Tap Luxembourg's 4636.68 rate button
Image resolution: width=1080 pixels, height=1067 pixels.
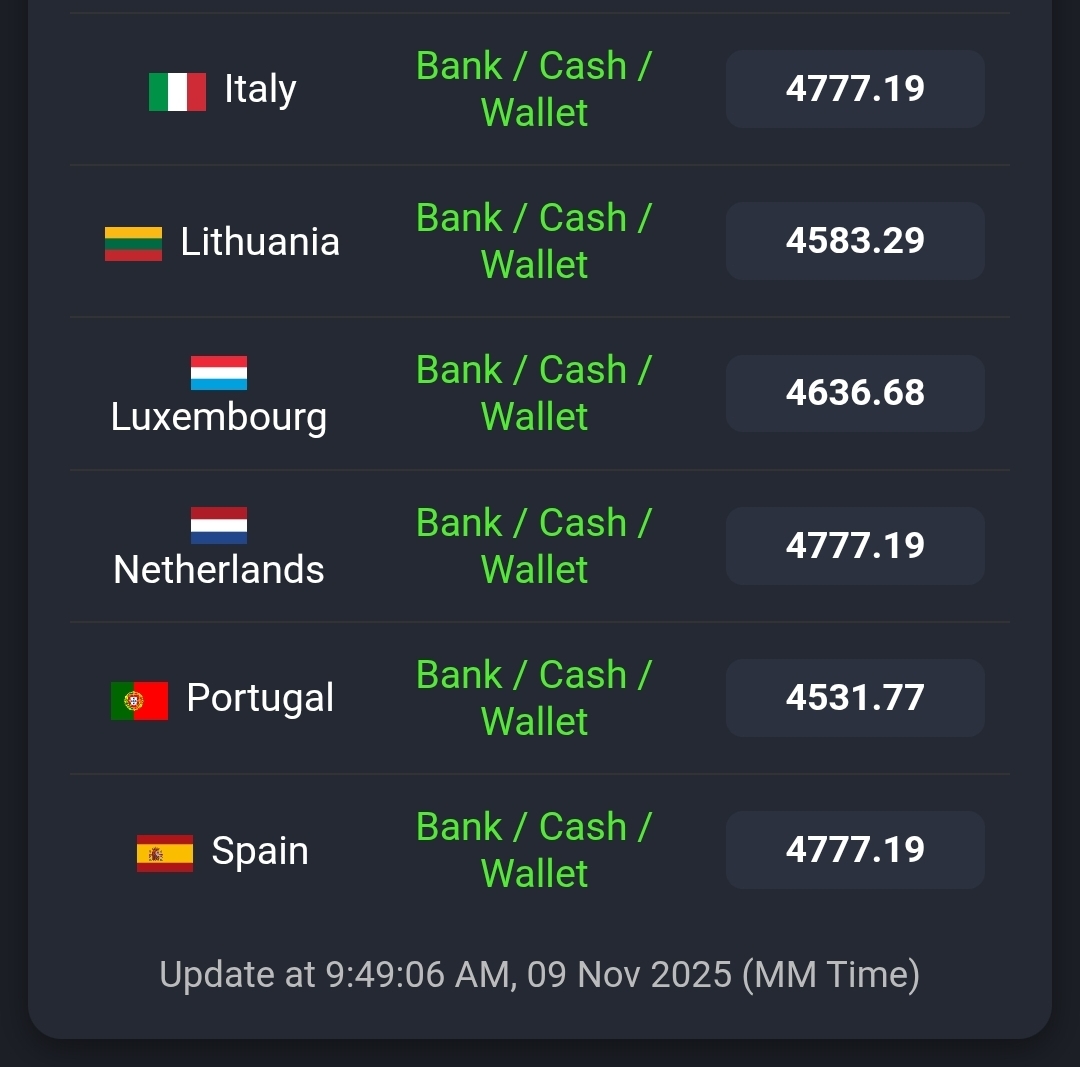coord(855,393)
